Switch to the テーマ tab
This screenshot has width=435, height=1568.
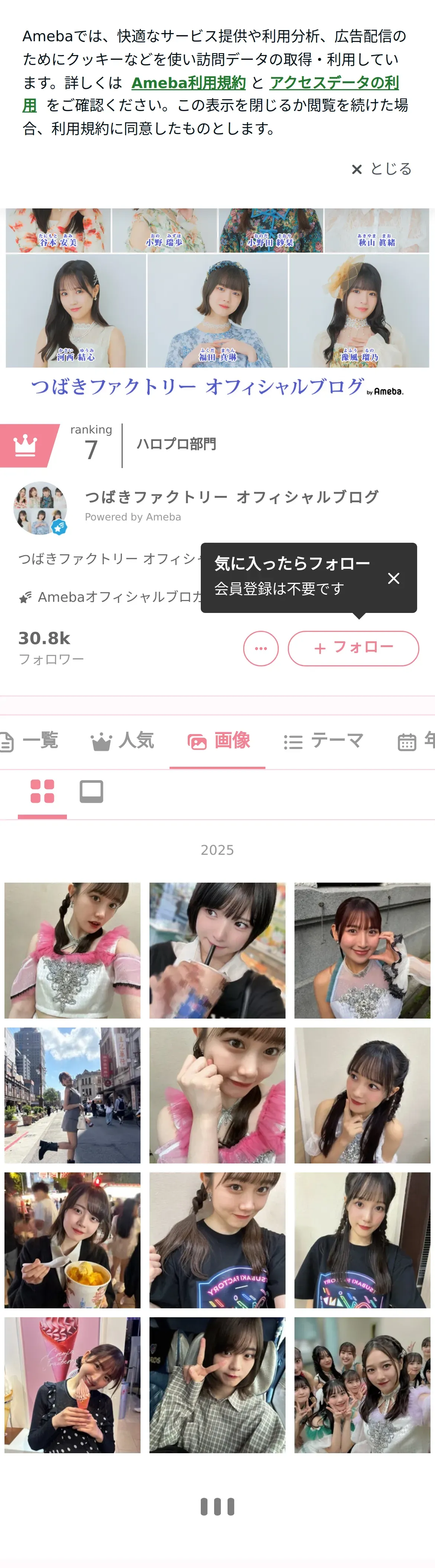tap(323, 741)
